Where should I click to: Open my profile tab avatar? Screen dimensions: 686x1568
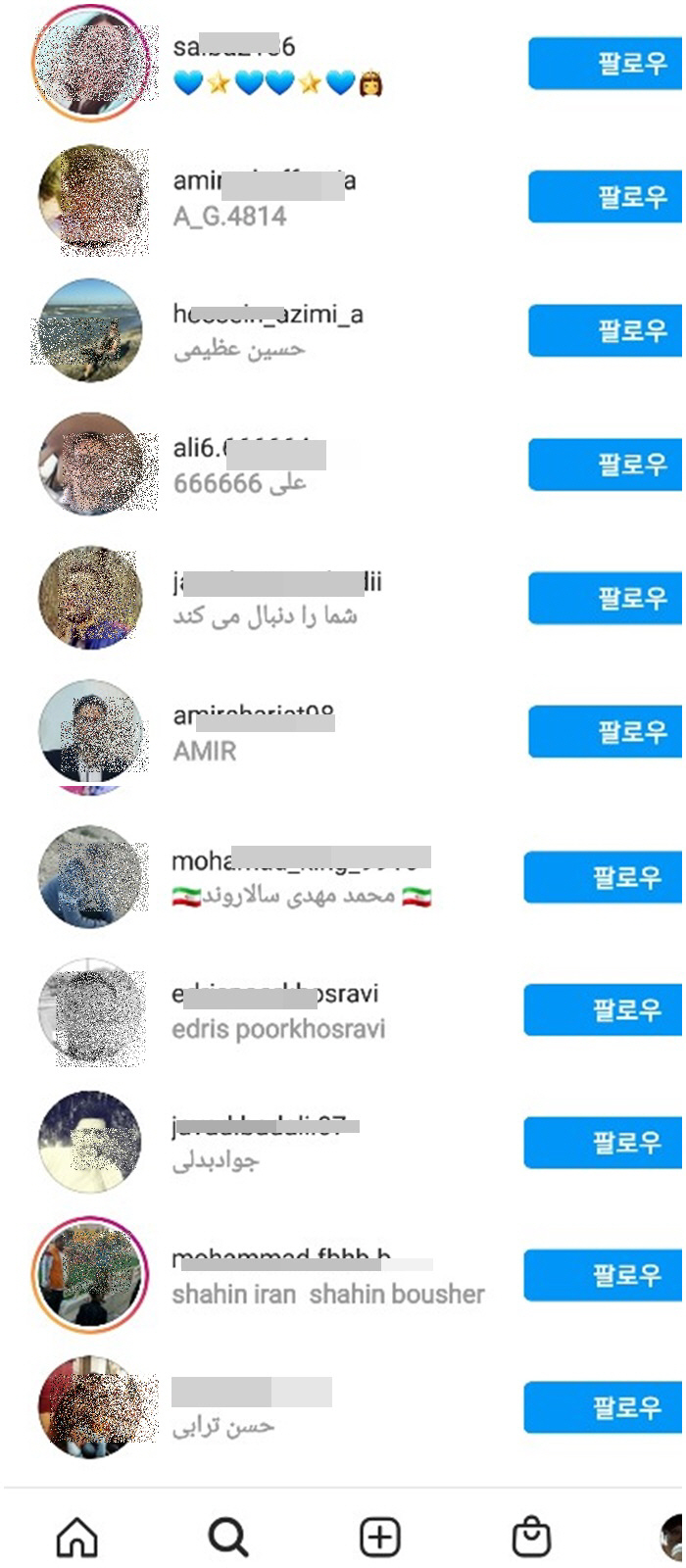[672, 1538]
